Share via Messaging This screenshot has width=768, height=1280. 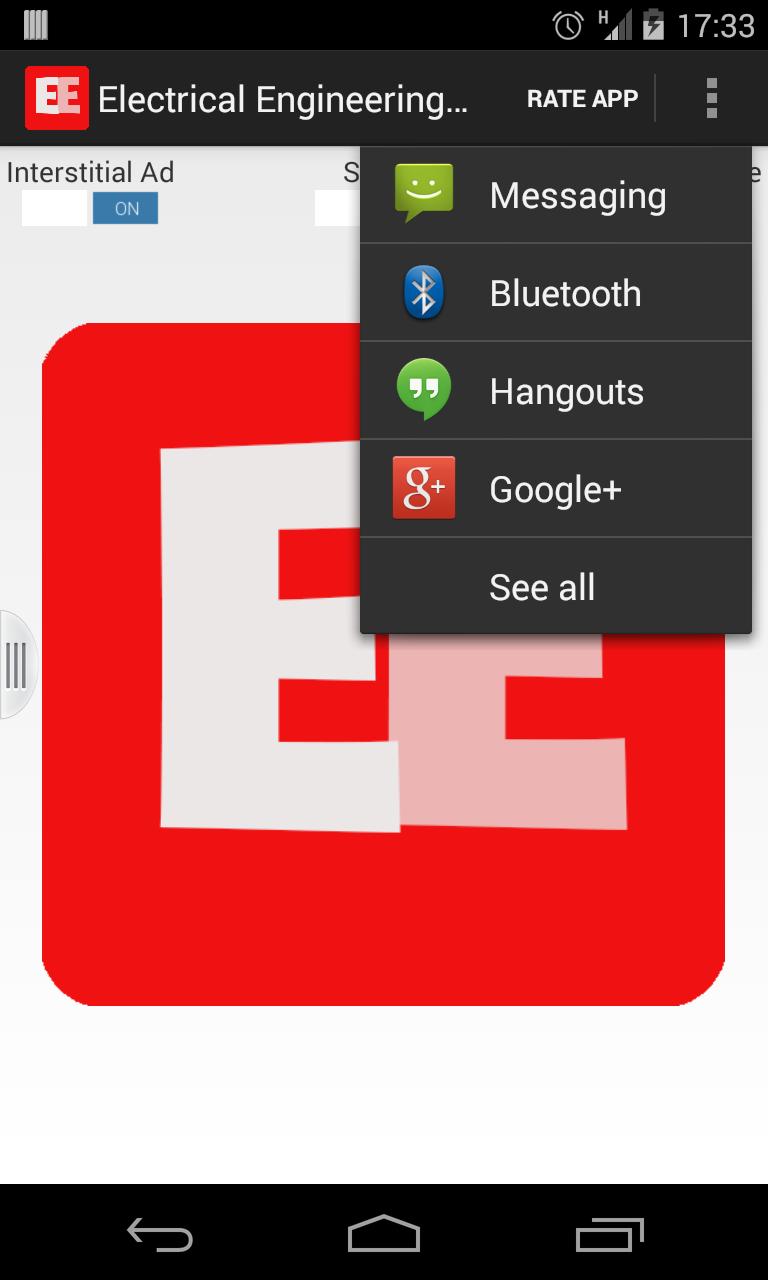tap(555, 195)
